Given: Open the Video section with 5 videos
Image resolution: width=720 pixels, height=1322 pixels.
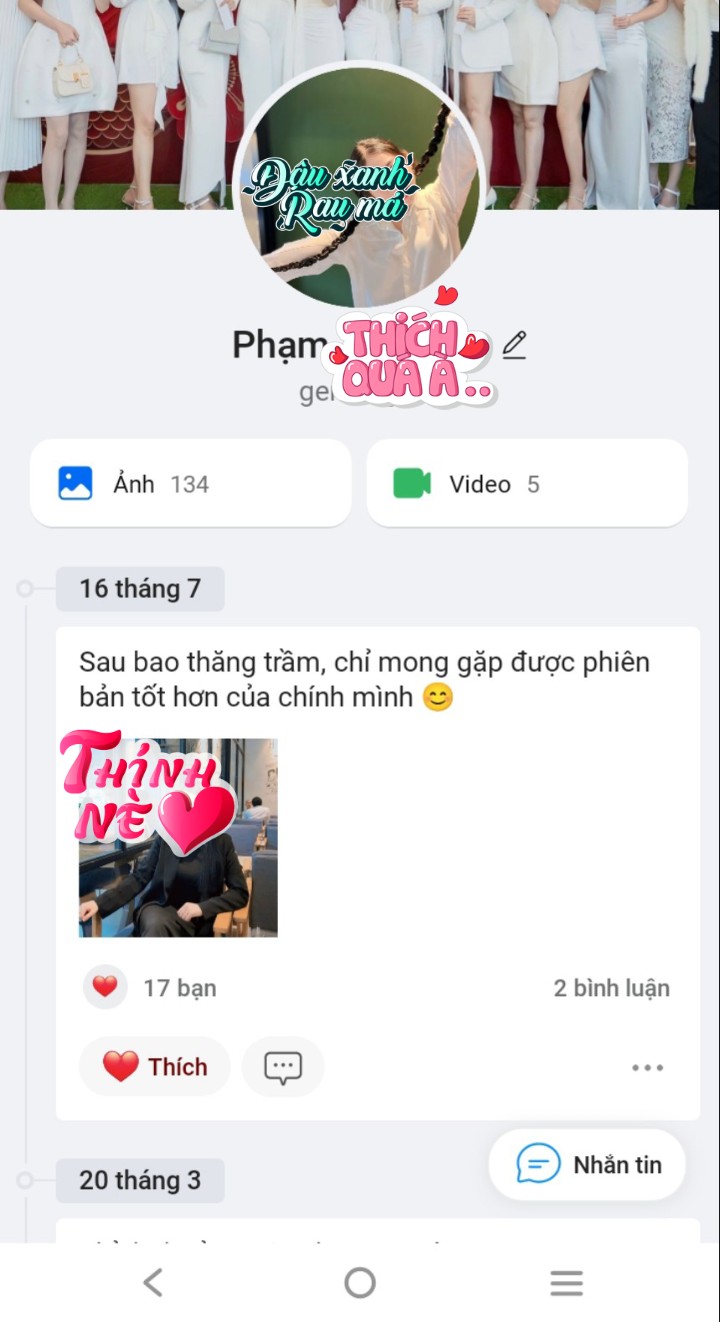Looking at the screenshot, I should pos(527,484).
